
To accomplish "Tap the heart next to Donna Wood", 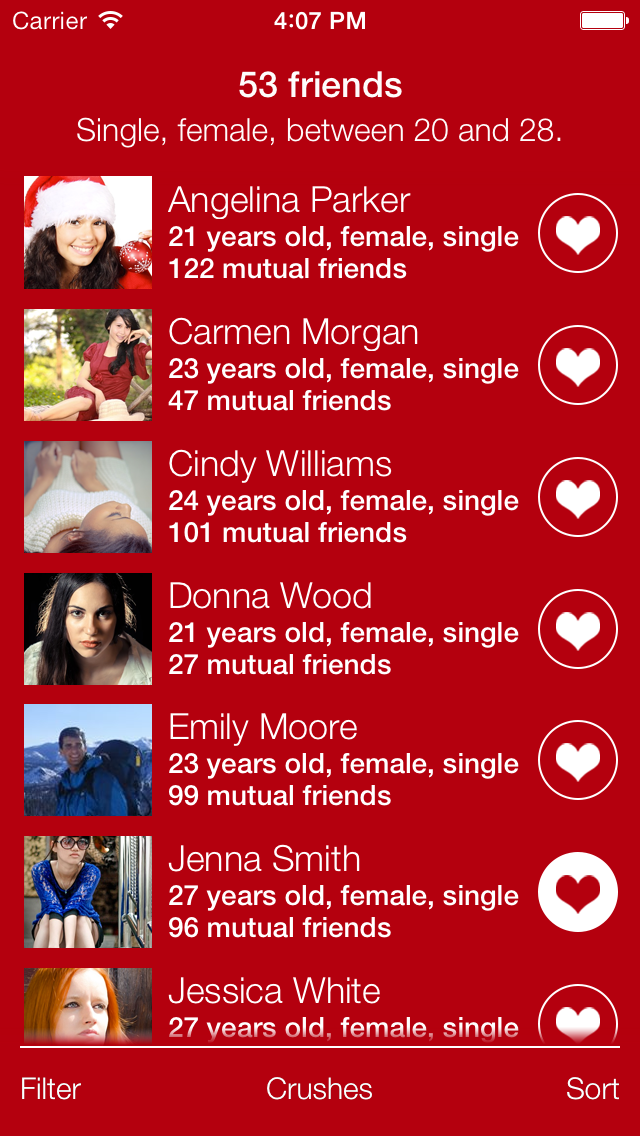I will point(578,629).
